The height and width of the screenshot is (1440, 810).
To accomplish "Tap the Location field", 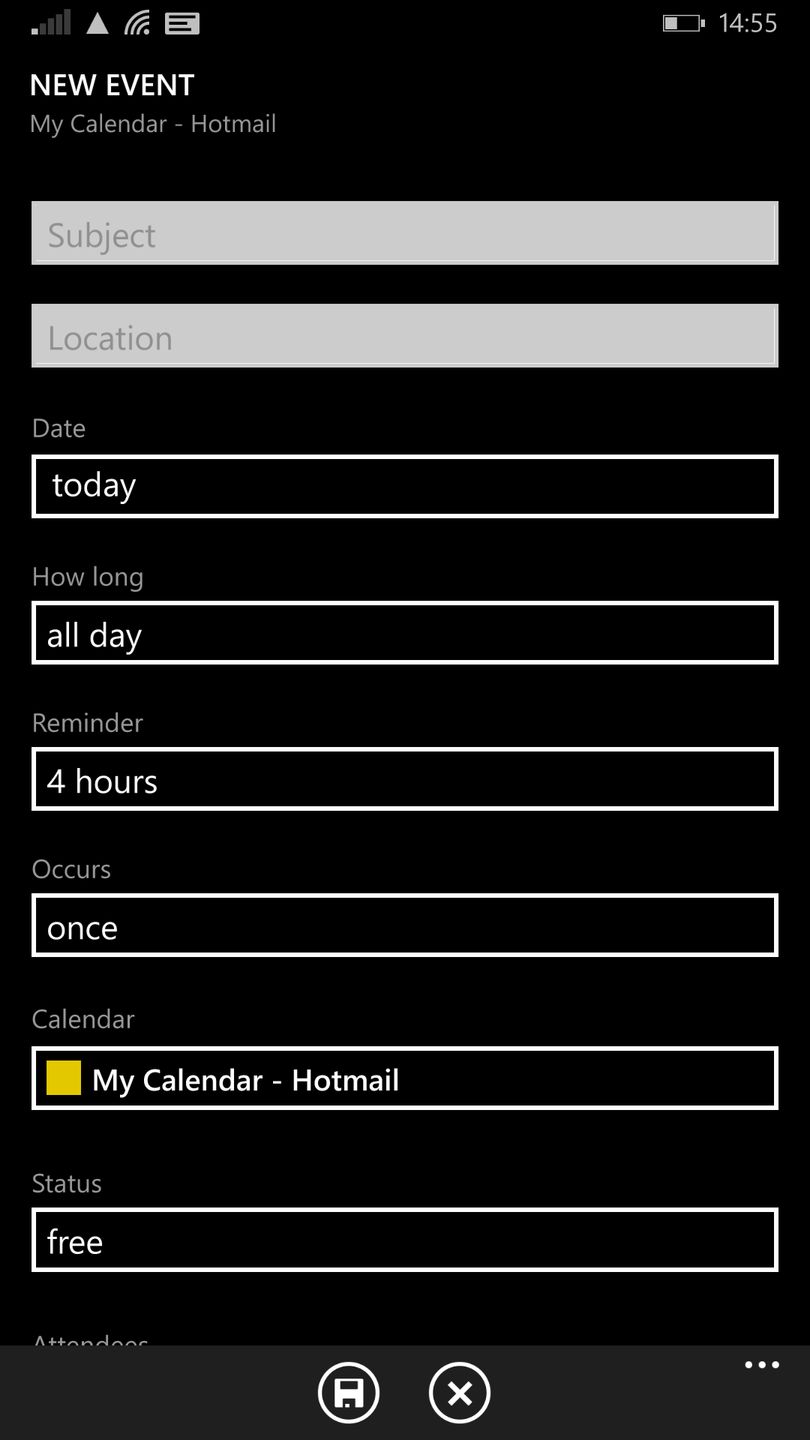I will point(405,336).
